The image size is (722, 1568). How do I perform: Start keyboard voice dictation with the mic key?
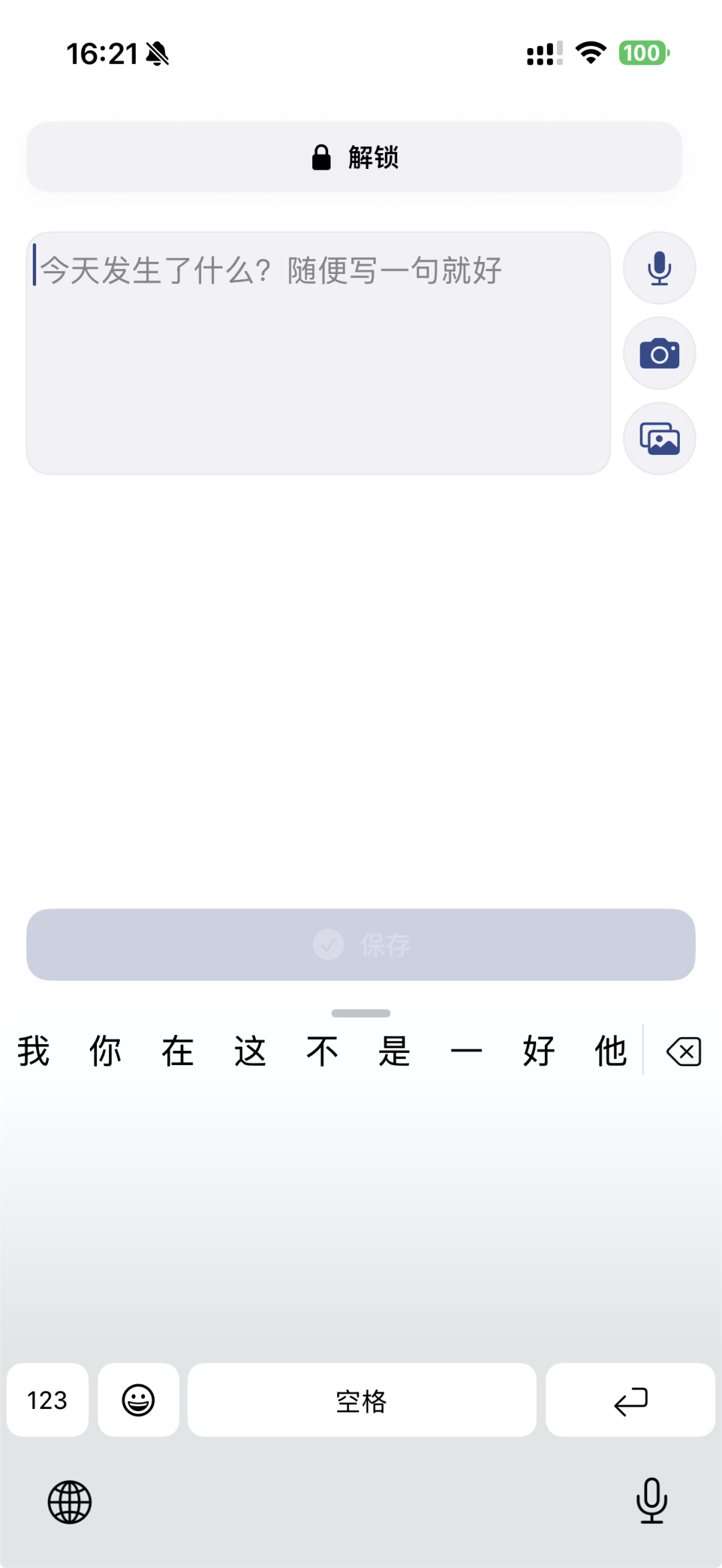(651, 1501)
